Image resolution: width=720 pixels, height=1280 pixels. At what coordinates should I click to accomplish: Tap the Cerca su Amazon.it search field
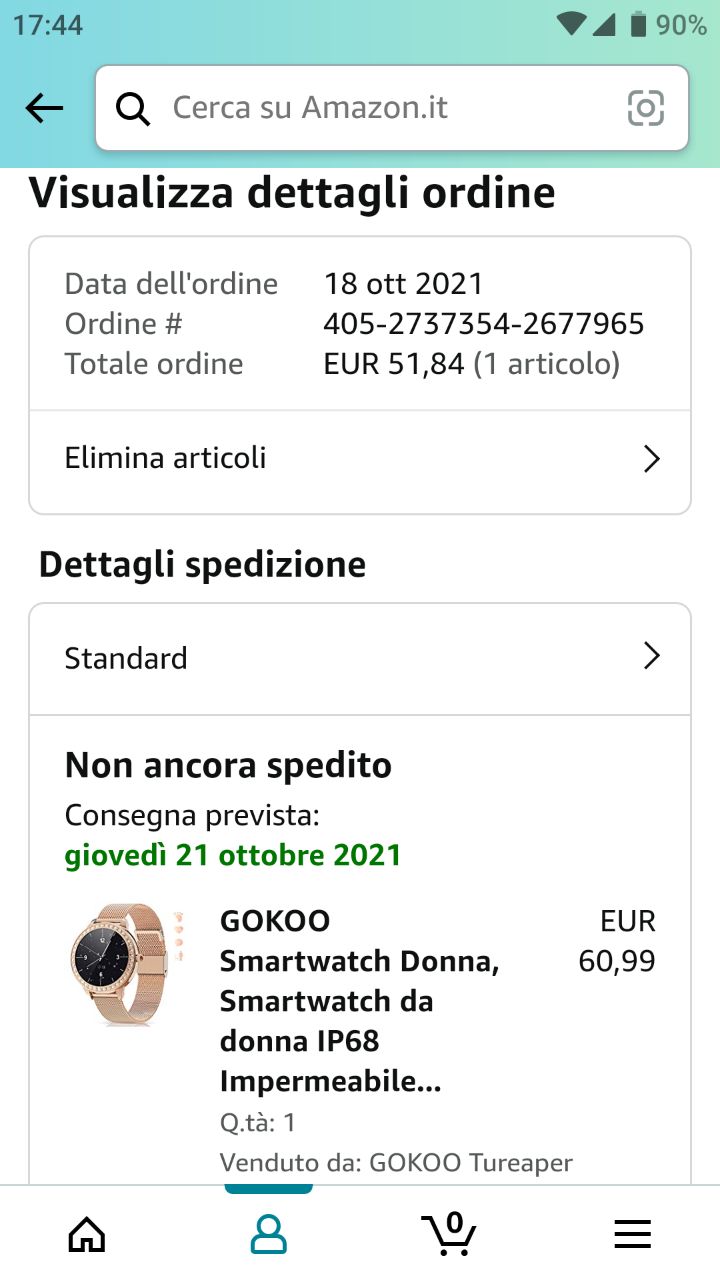[x=380, y=108]
